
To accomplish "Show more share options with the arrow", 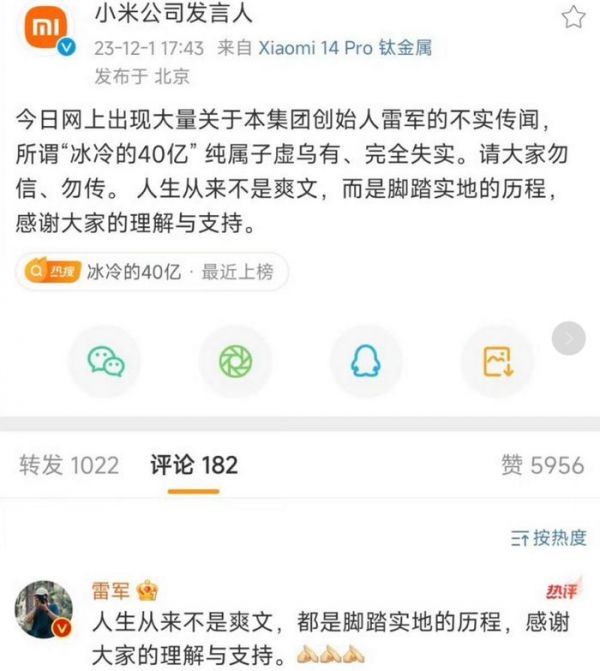I will click(x=570, y=339).
